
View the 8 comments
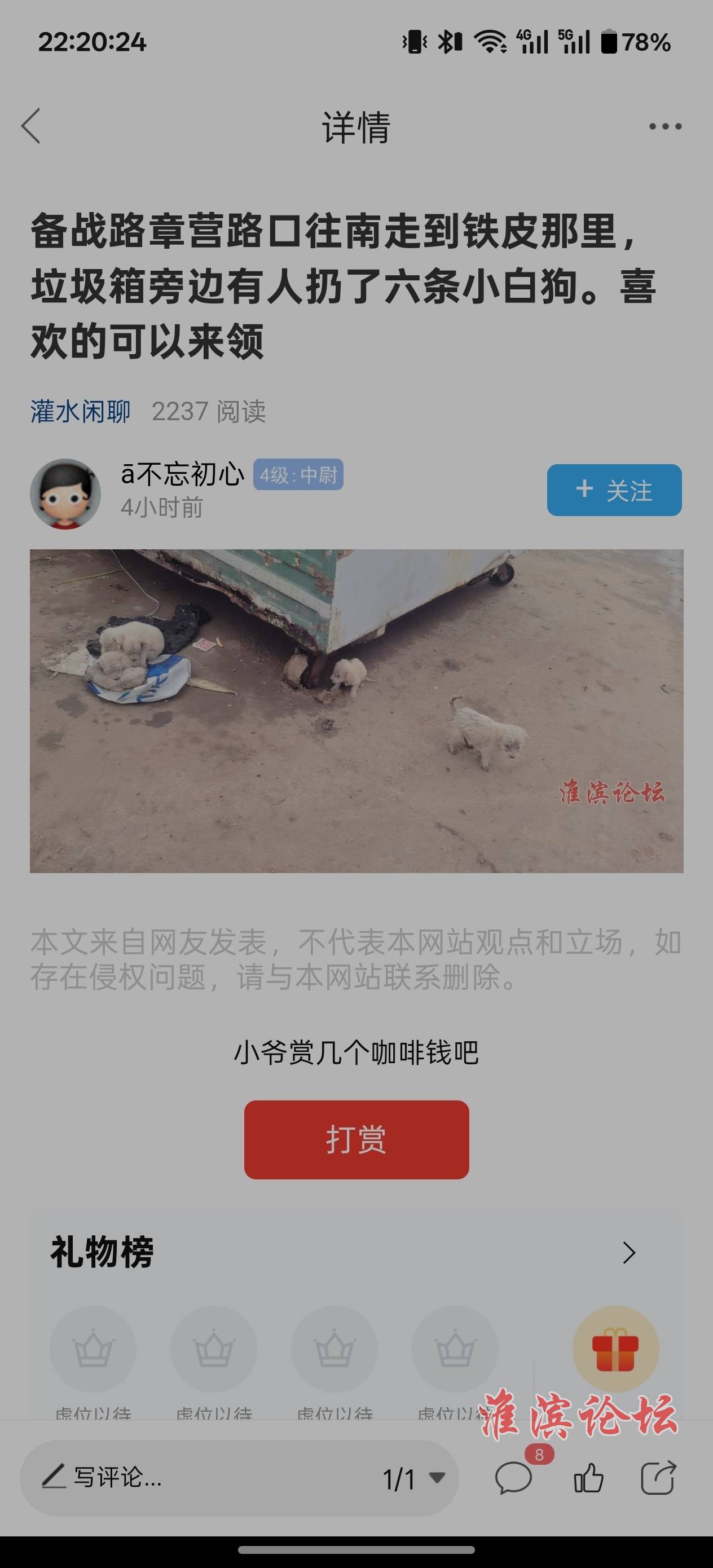tap(513, 1478)
